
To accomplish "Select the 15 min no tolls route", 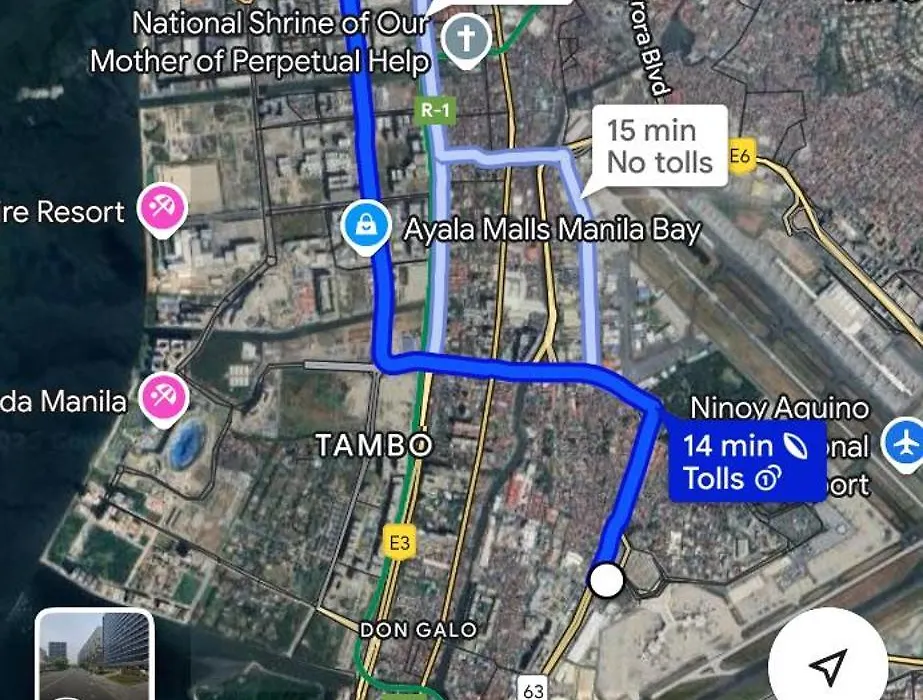I will (659, 146).
